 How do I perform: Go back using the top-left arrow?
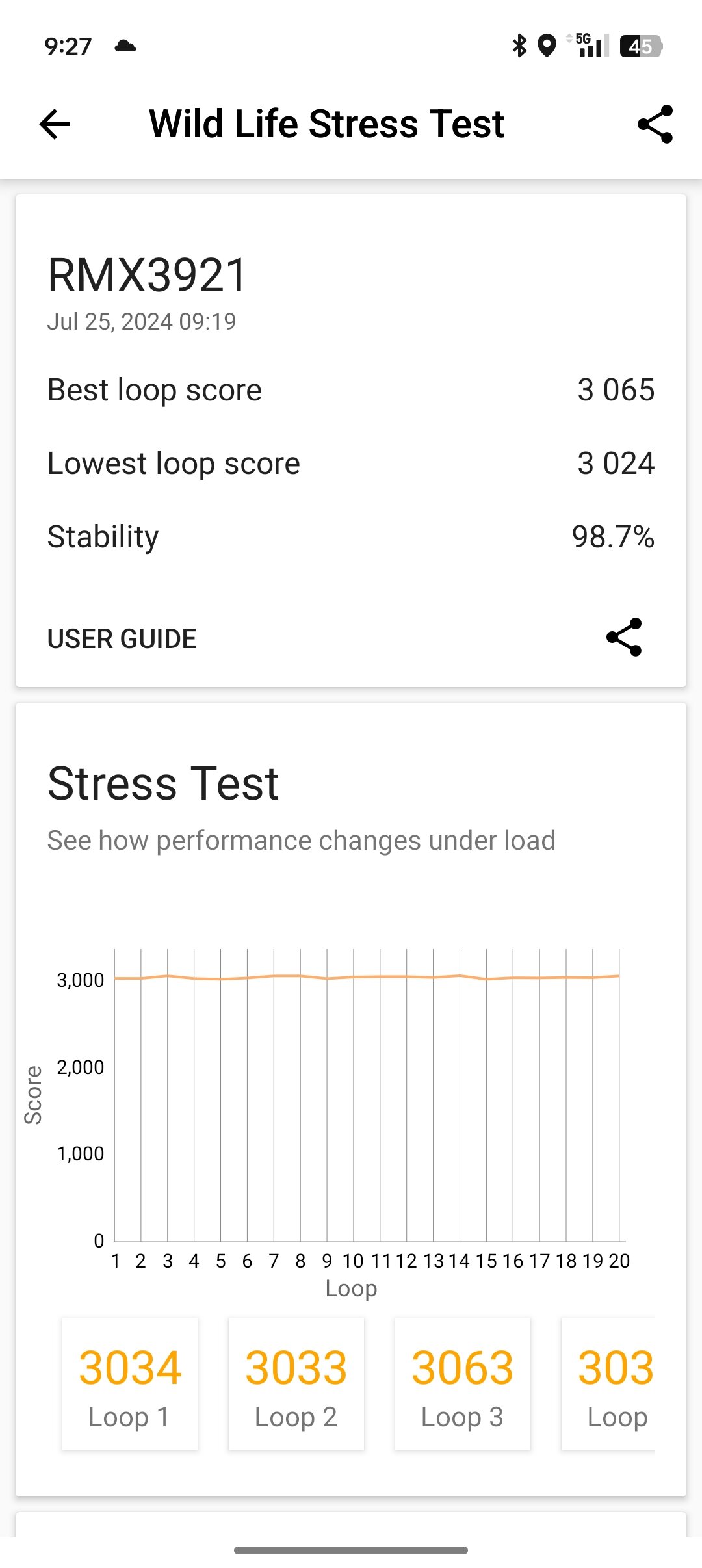coord(55,124)
